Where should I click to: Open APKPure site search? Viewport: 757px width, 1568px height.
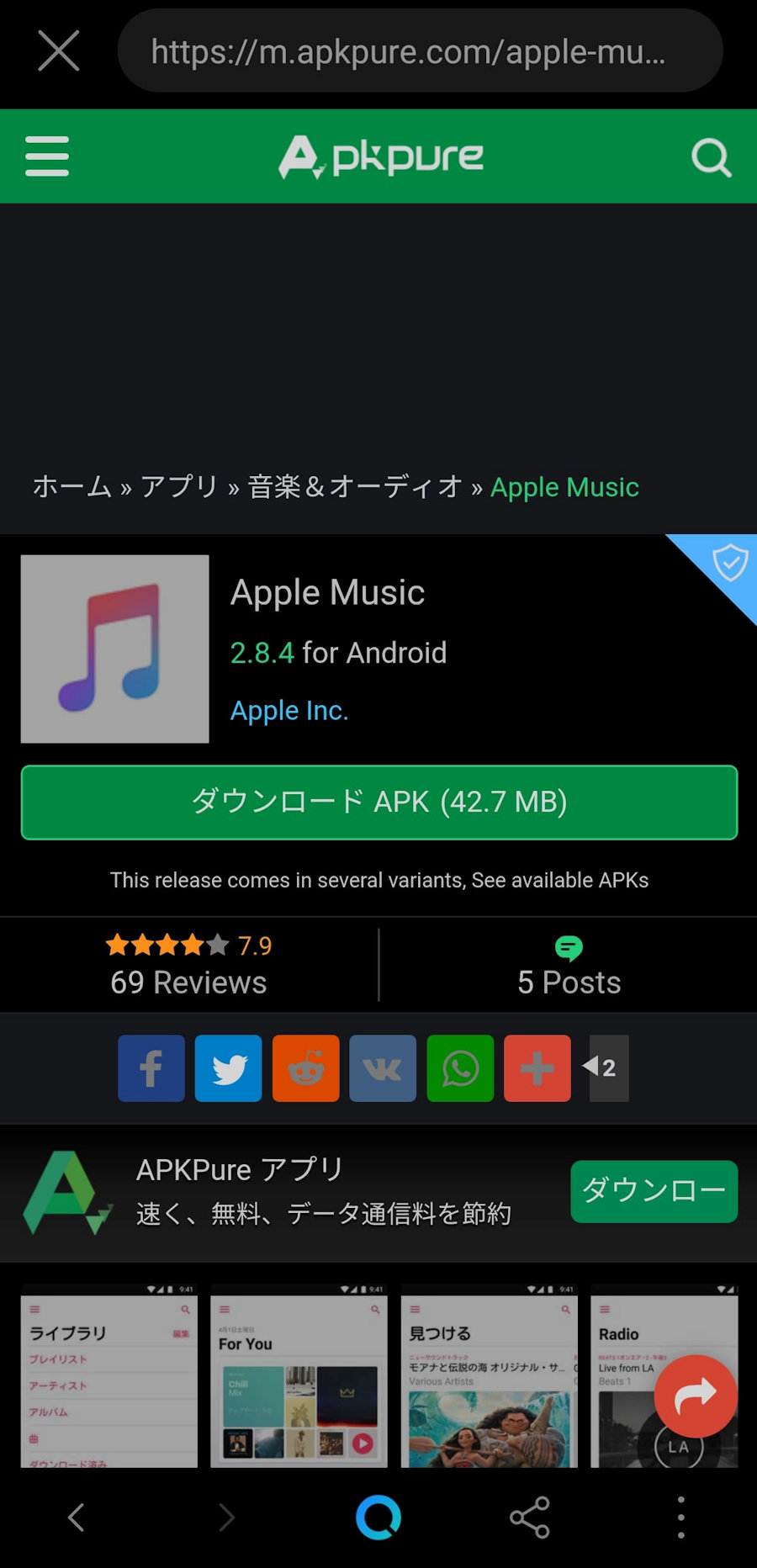[x=711, y=156]
